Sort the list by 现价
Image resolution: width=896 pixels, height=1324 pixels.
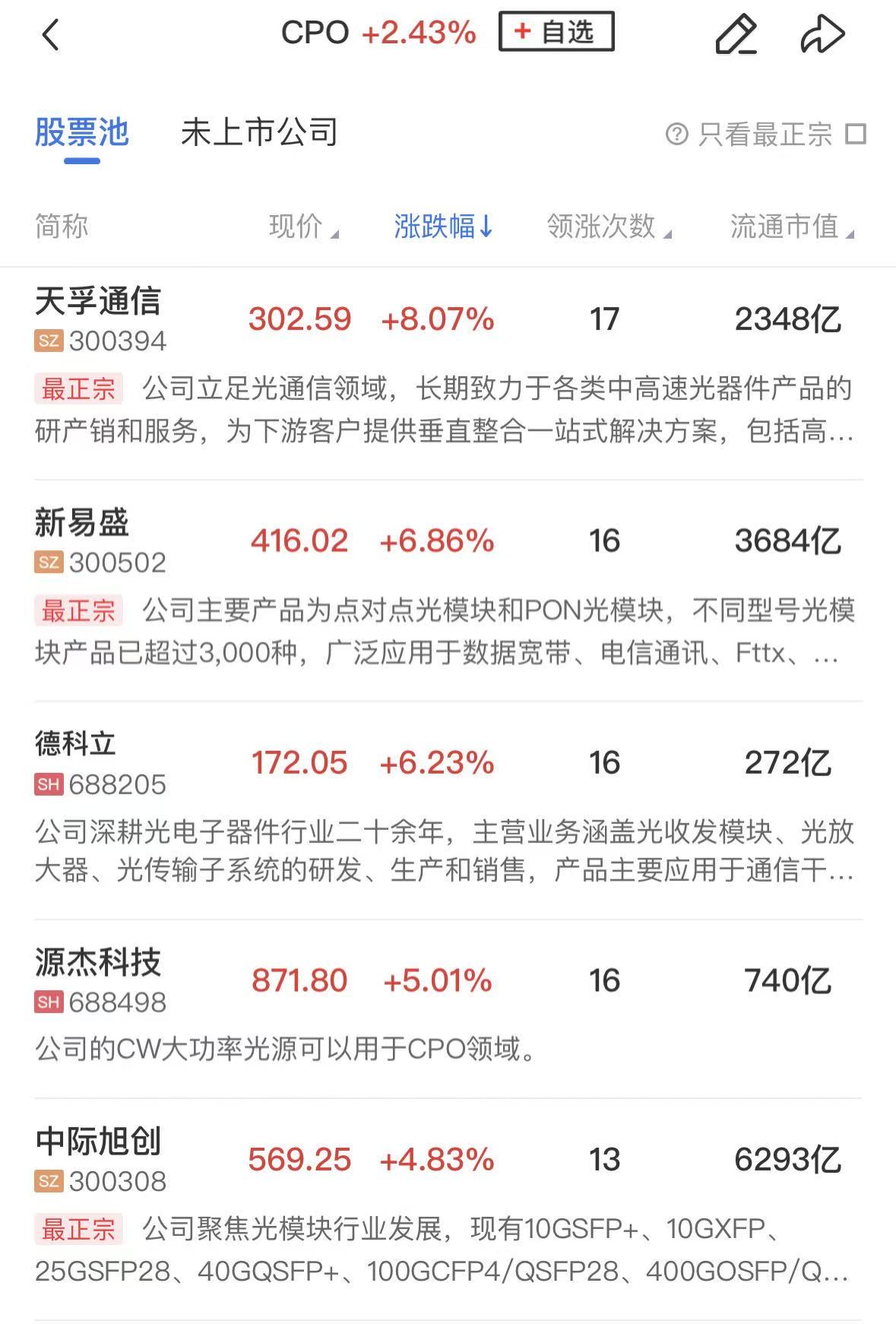(302, 226)
